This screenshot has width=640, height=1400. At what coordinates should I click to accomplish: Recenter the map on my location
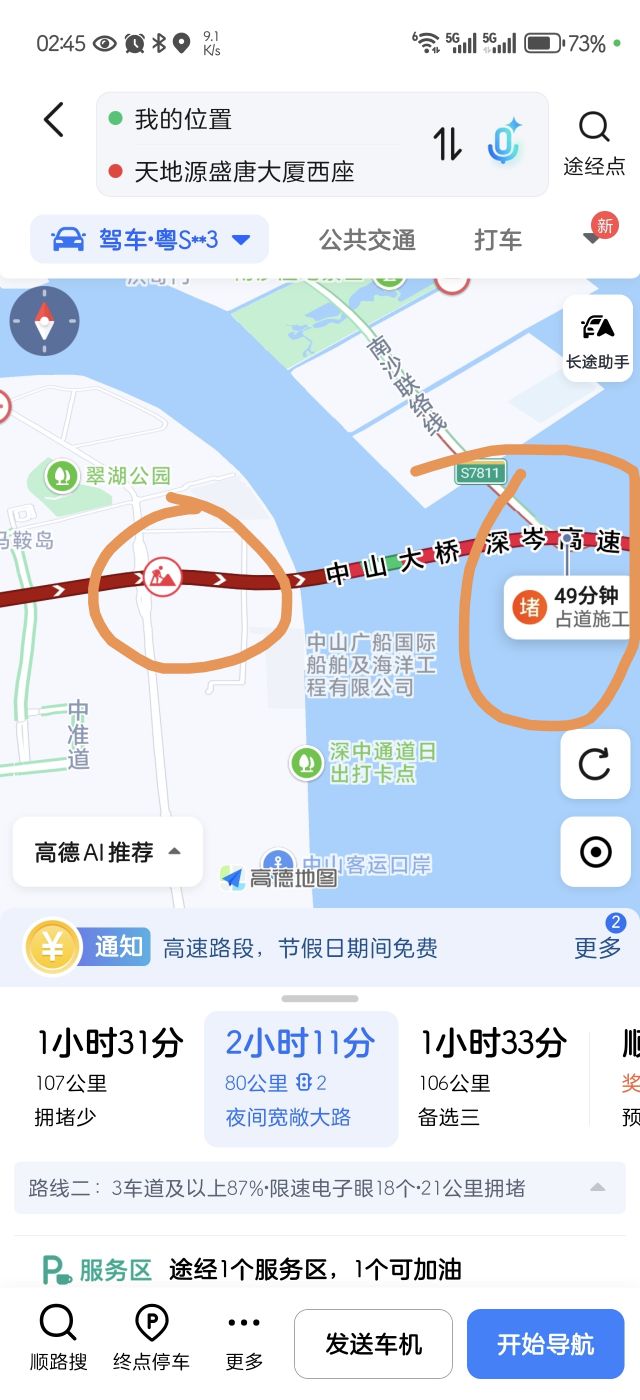[x=595, y=852]
